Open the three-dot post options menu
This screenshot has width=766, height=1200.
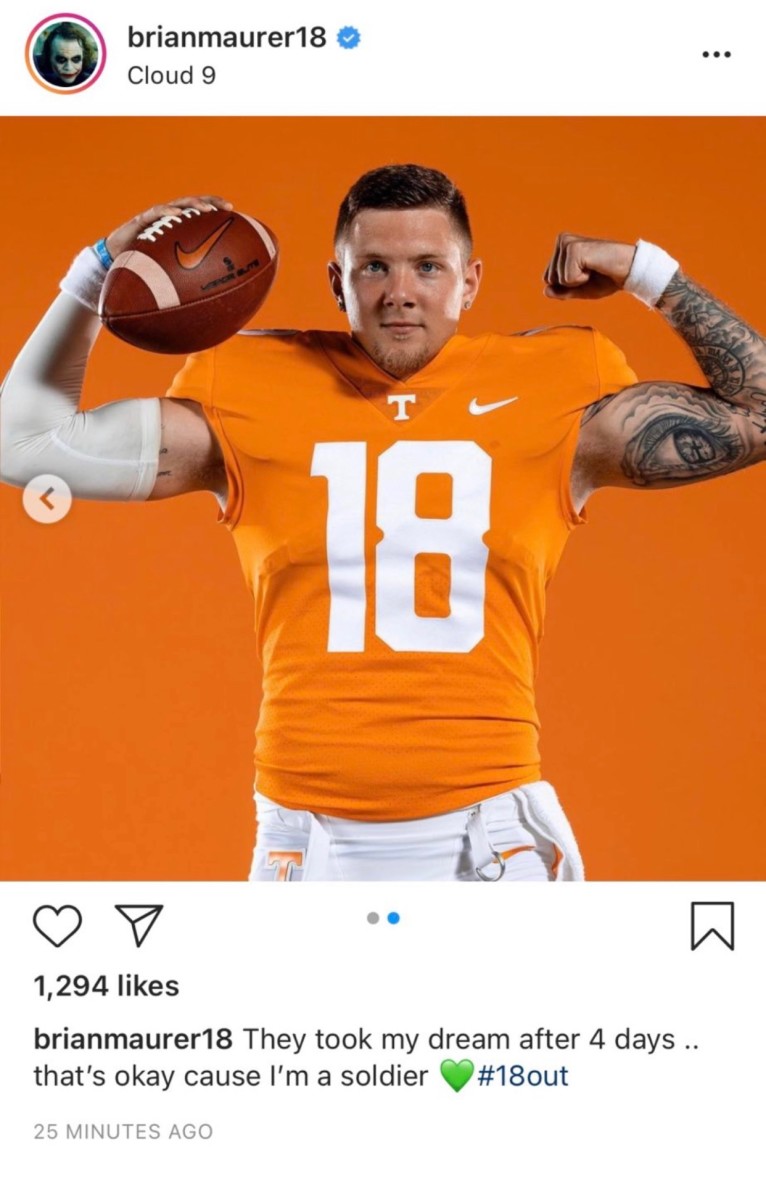[x=717, y=54]
